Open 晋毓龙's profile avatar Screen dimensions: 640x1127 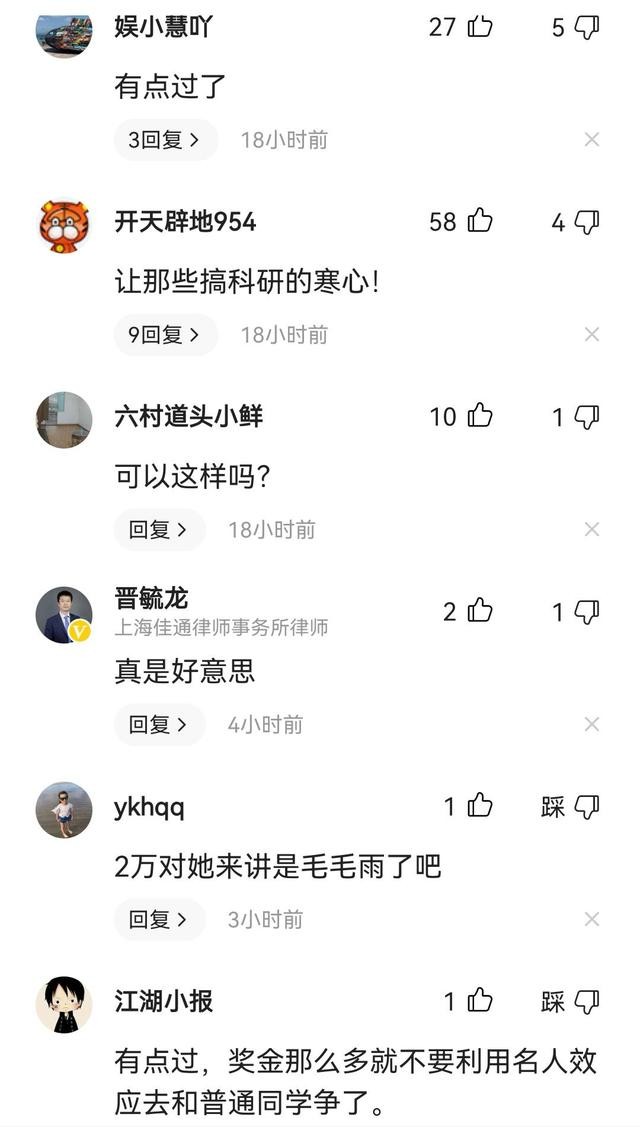[x=64, y=614]
